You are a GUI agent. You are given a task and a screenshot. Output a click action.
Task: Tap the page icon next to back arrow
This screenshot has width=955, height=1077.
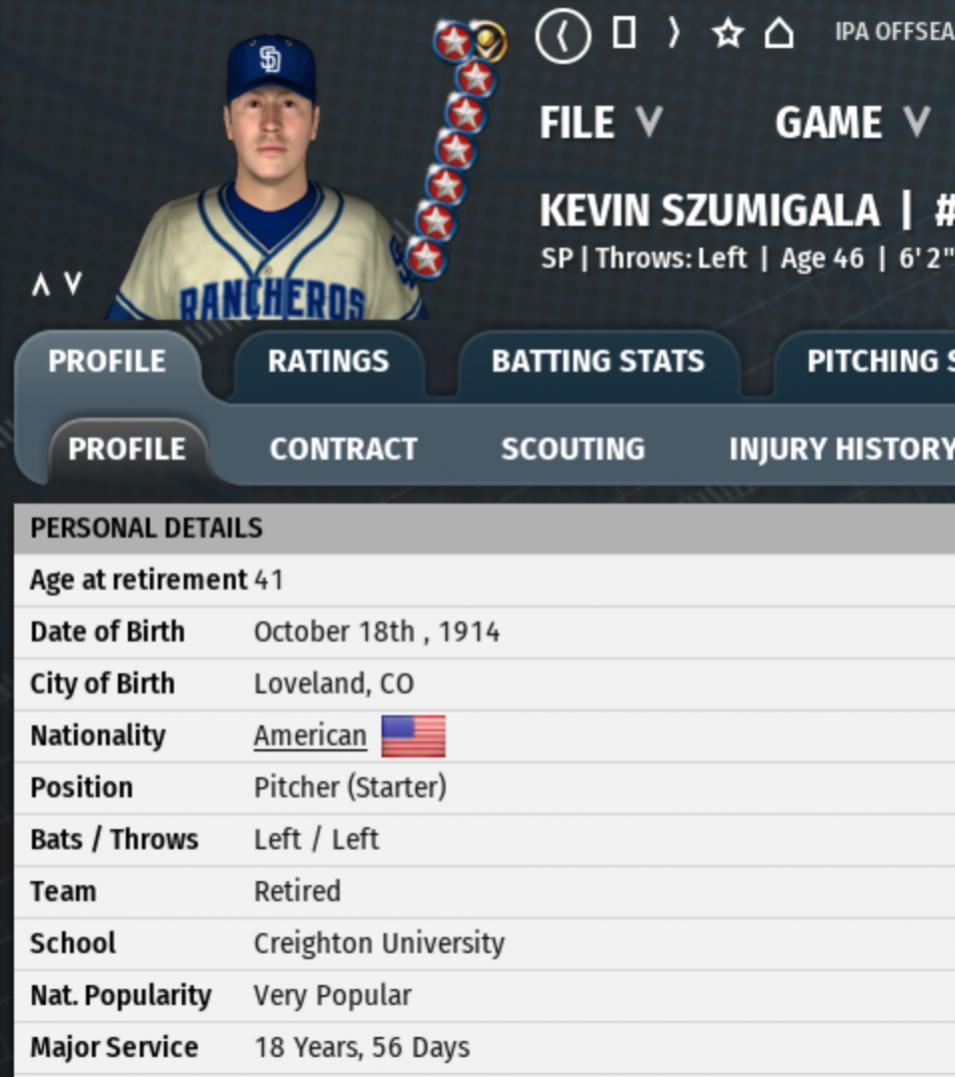pos(624,34)
